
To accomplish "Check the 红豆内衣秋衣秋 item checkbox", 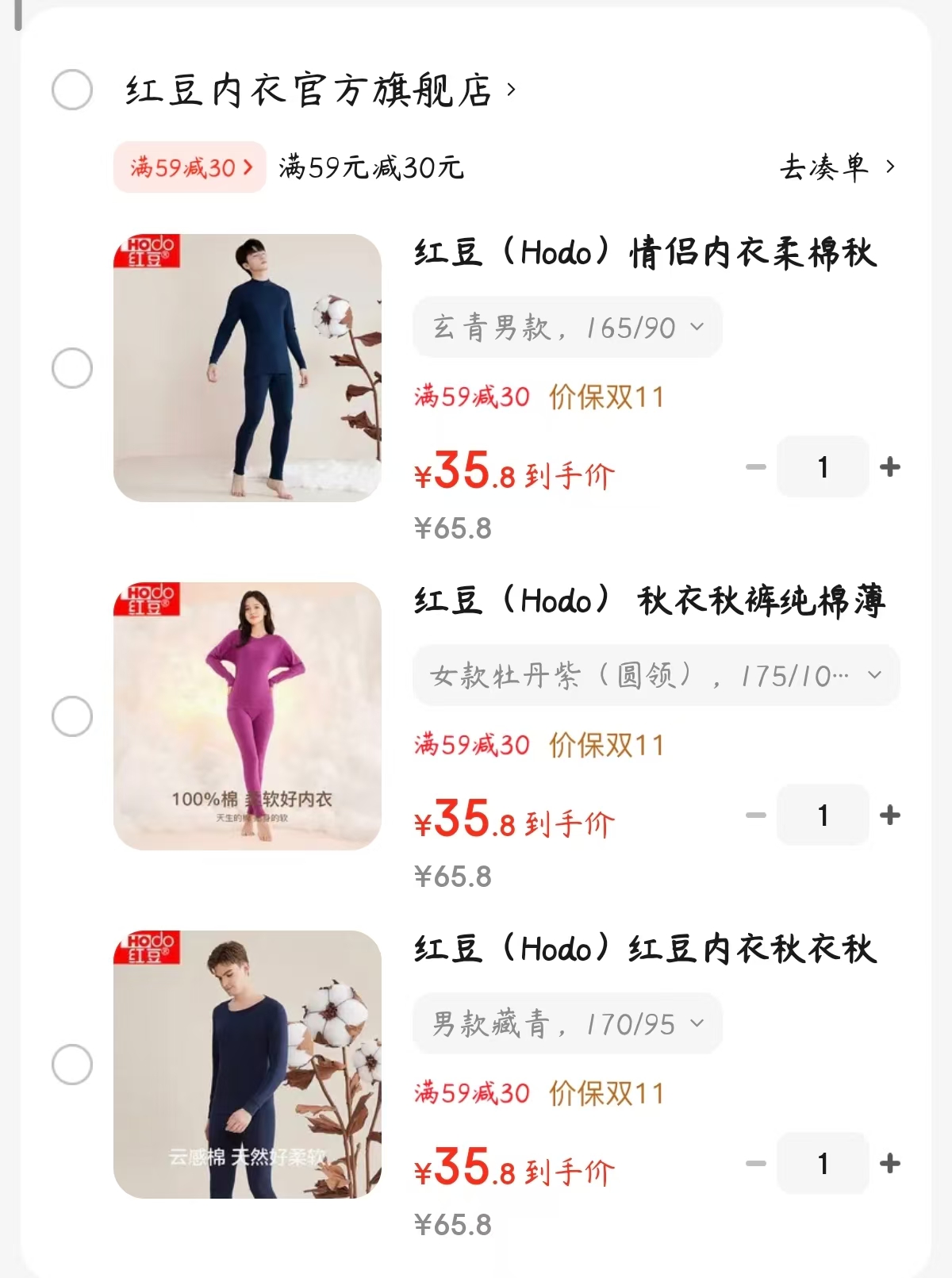I will 72,1065.
